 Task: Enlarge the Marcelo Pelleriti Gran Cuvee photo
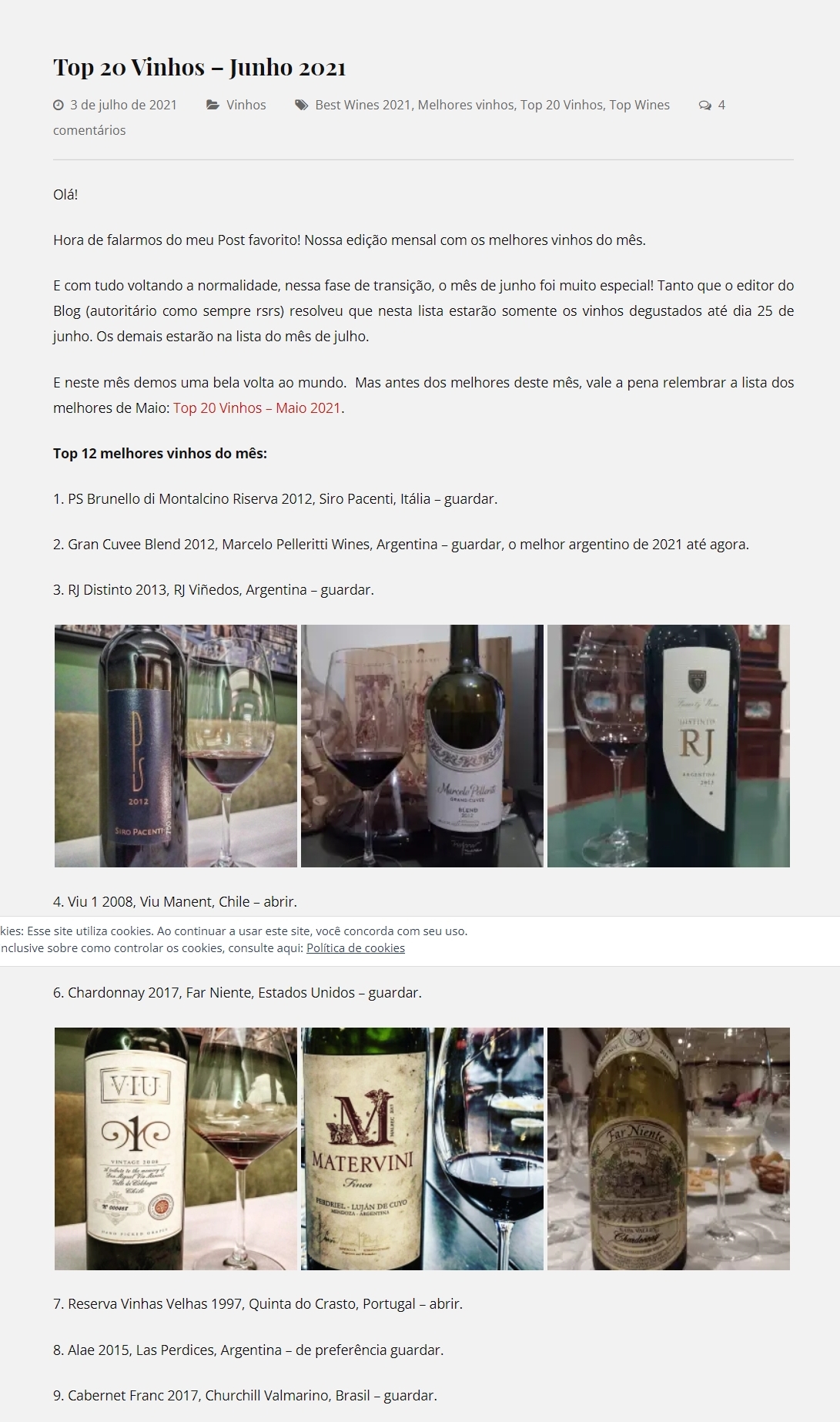(422, 746)
